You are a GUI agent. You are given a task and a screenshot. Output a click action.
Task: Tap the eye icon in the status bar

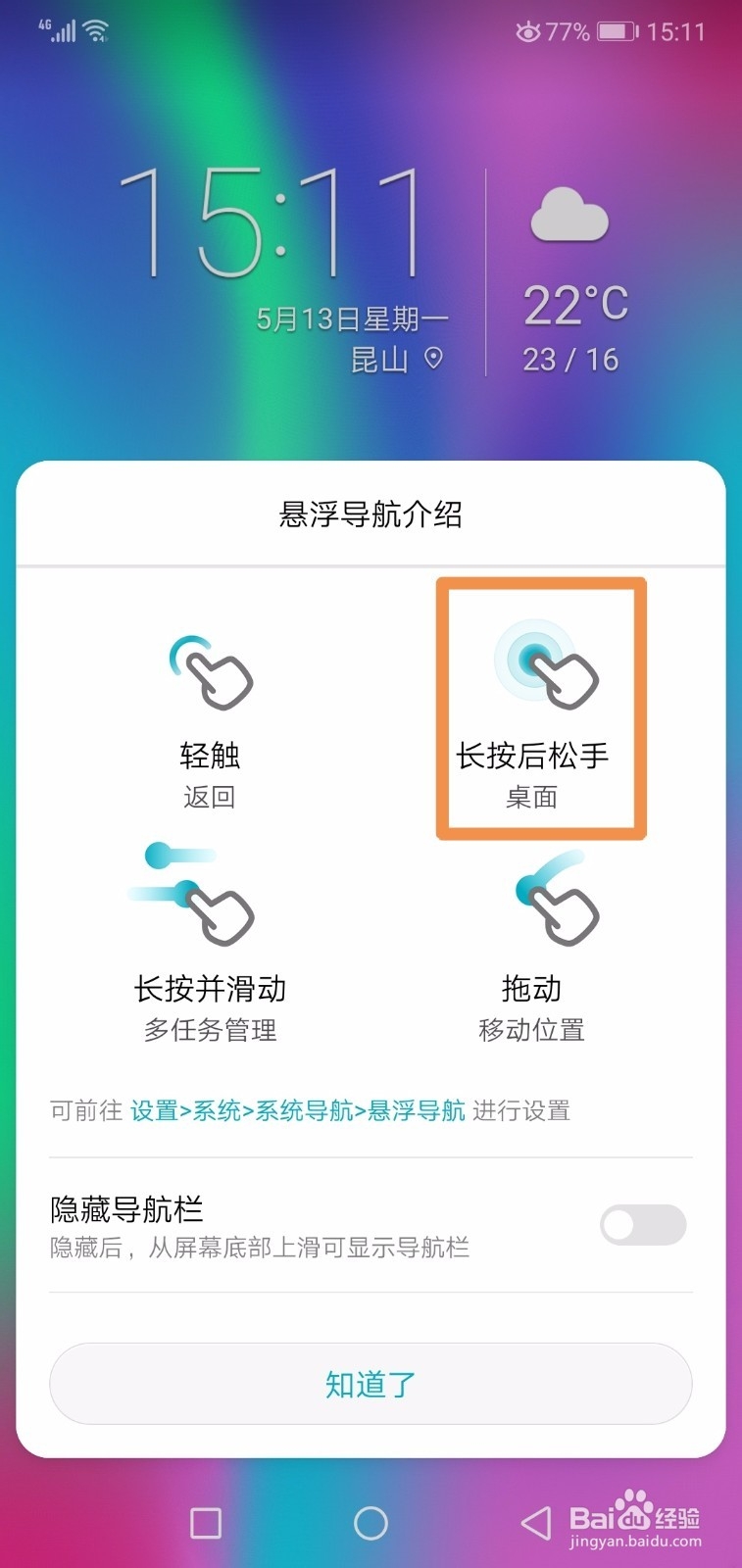[527, 29]
